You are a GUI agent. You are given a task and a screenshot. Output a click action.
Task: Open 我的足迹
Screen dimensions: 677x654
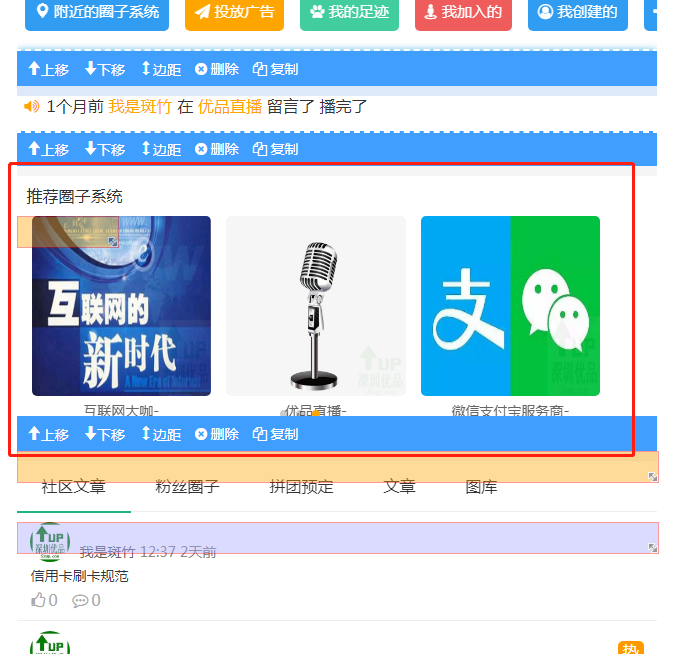350,12
